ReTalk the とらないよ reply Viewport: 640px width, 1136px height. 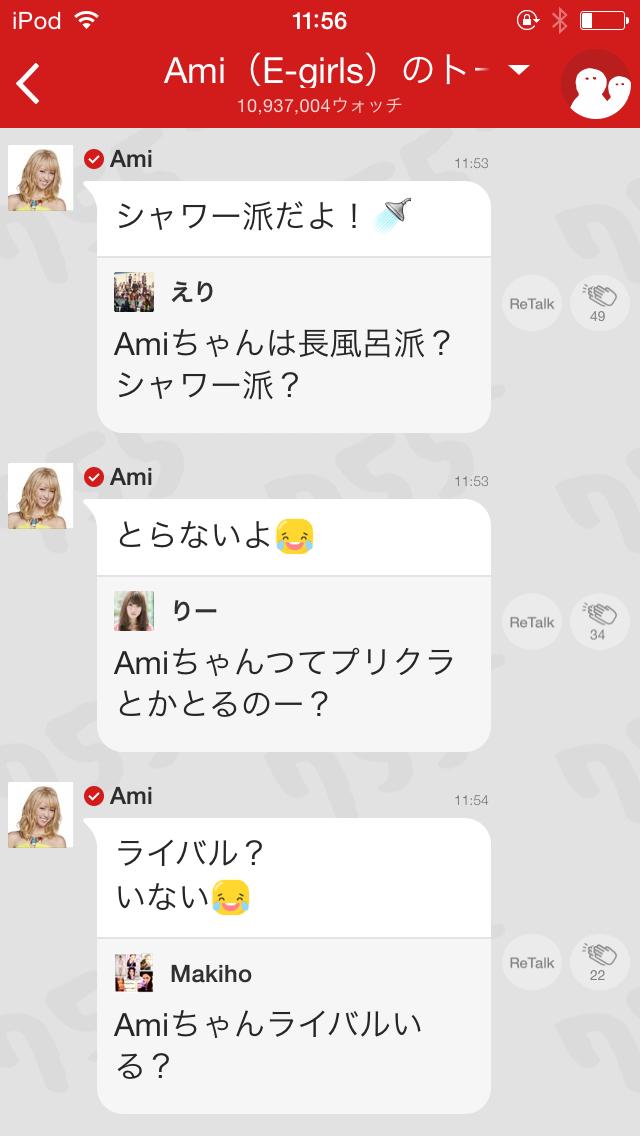[x=531, y=621]
